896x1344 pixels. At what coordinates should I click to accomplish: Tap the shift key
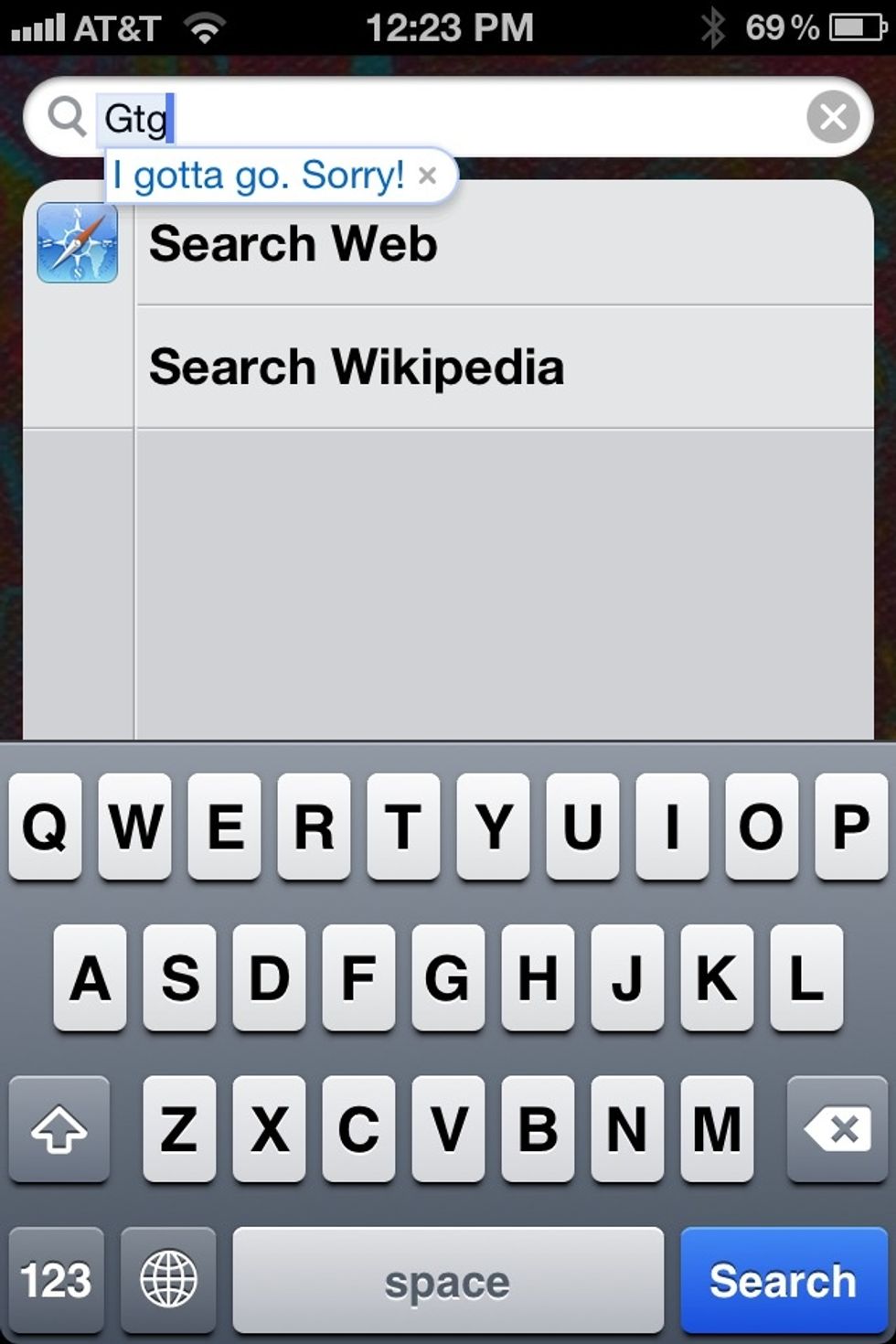(x=59, y=1129)
